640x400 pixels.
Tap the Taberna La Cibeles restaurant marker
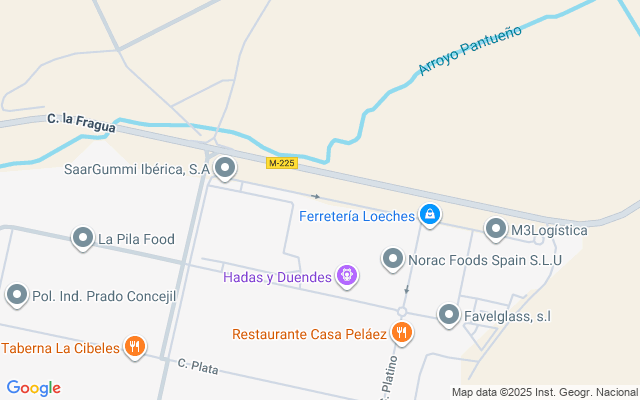(x=134, y=348)
